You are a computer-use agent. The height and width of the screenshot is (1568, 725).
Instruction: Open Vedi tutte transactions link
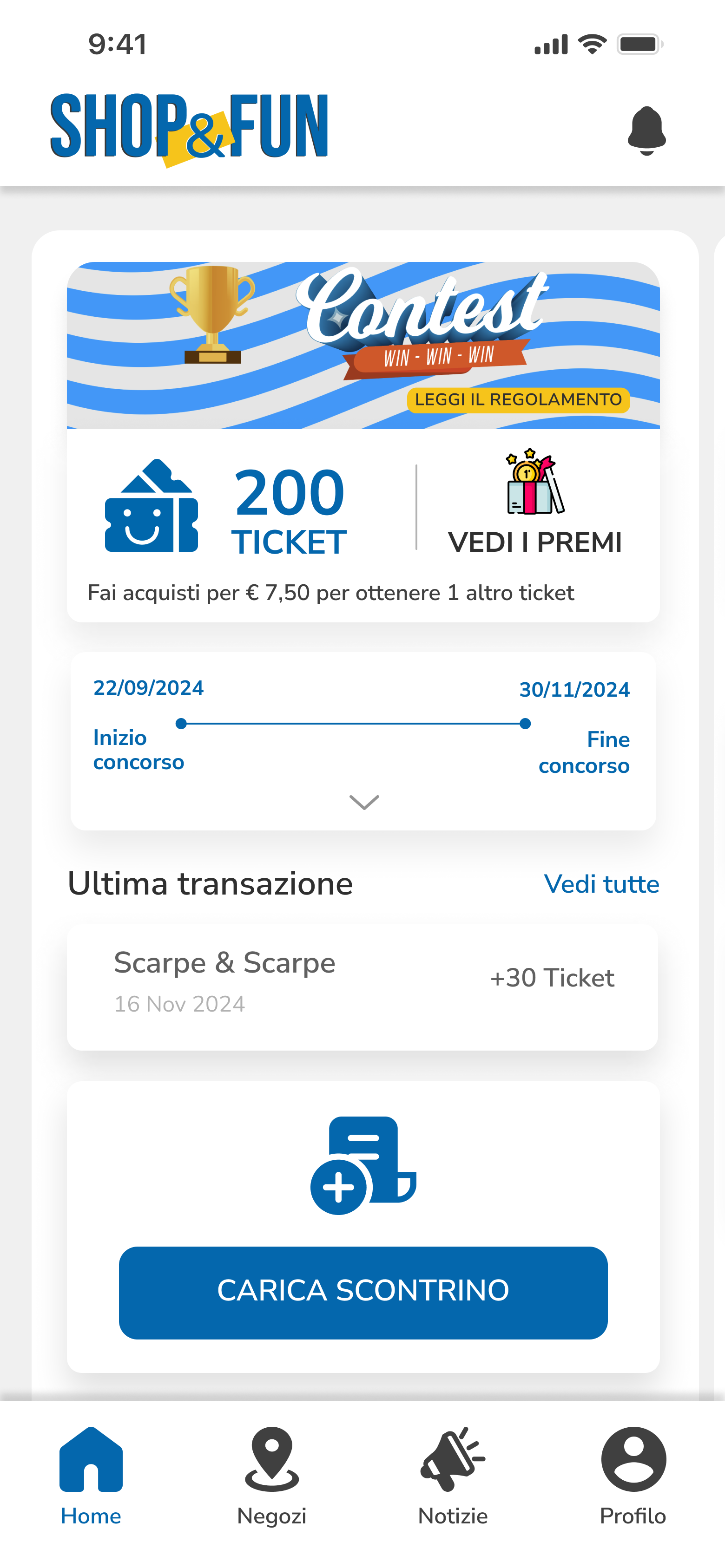pyautogui.click(x=601, y=884)
